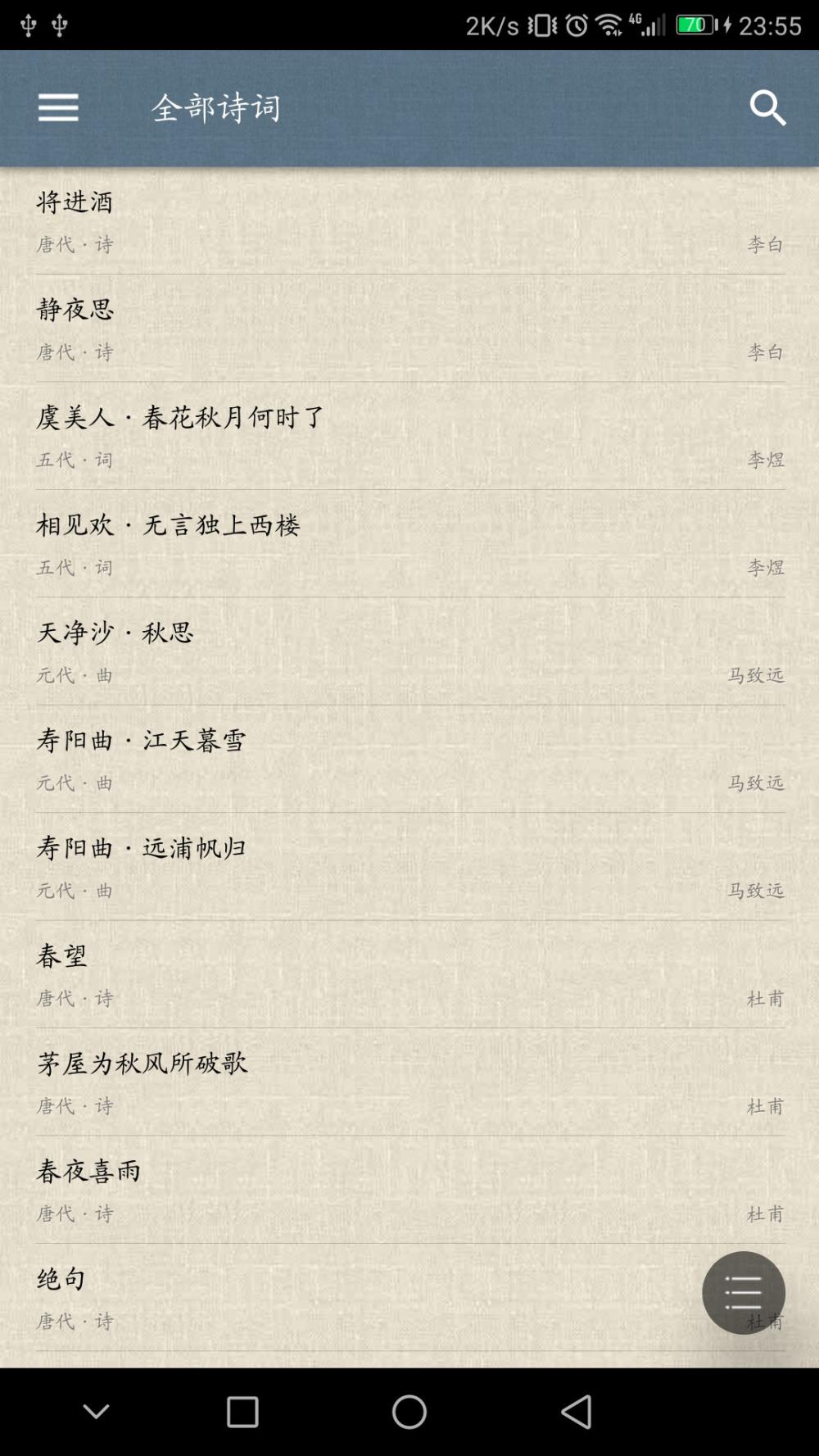Go back using the system back button
This screenshot has width=819, height=1456.
pyautogui.click(x=577, y=1412)
